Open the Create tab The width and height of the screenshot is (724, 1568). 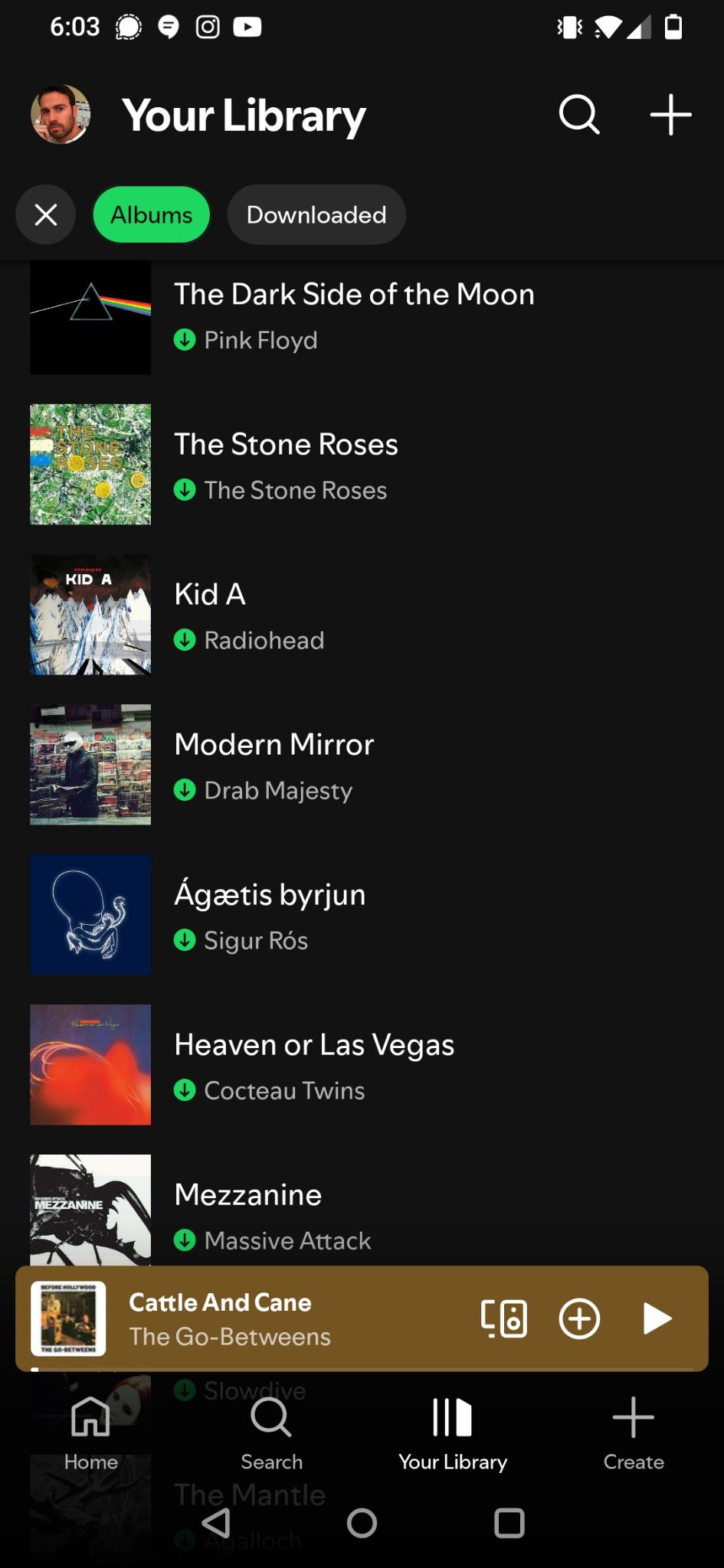(634, 1432)
